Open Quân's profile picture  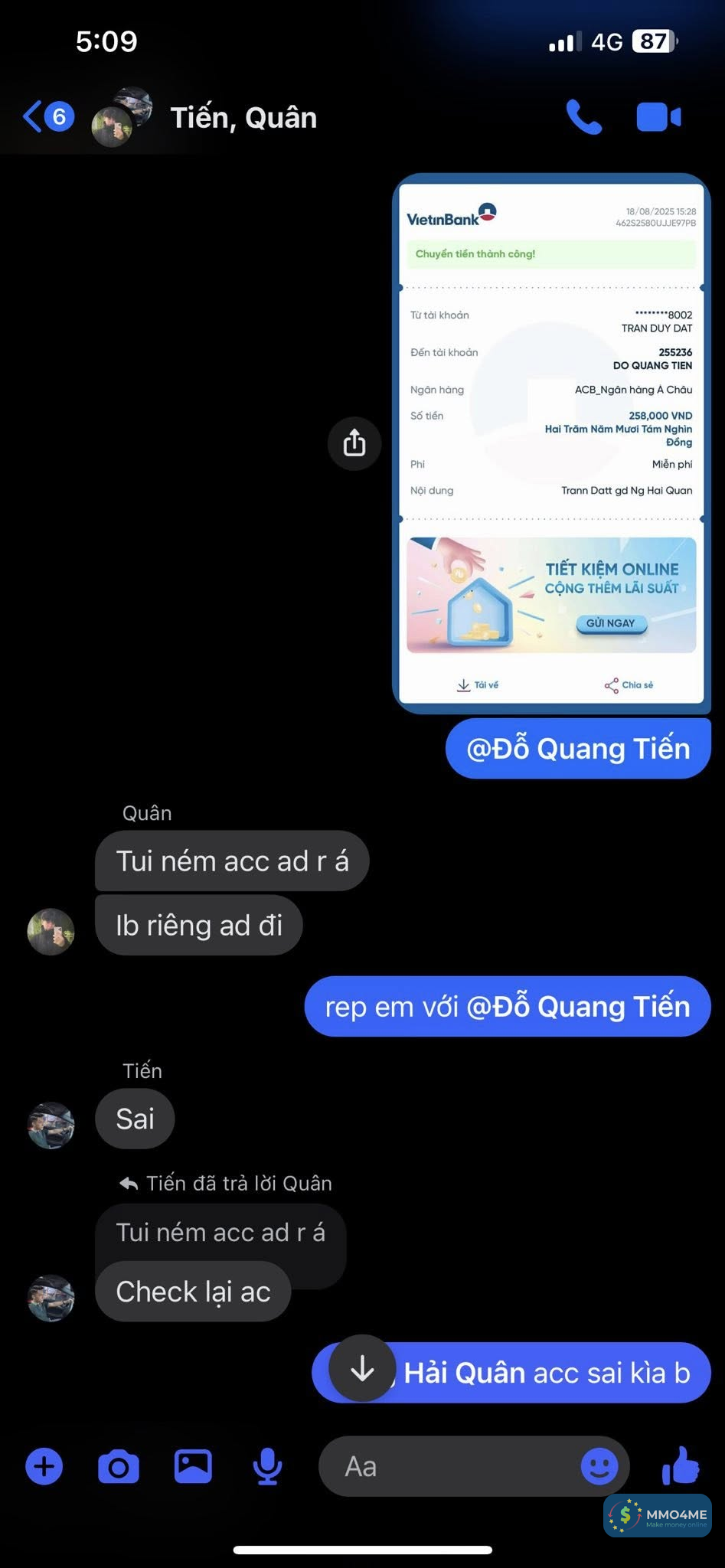(x=51, y=932)
